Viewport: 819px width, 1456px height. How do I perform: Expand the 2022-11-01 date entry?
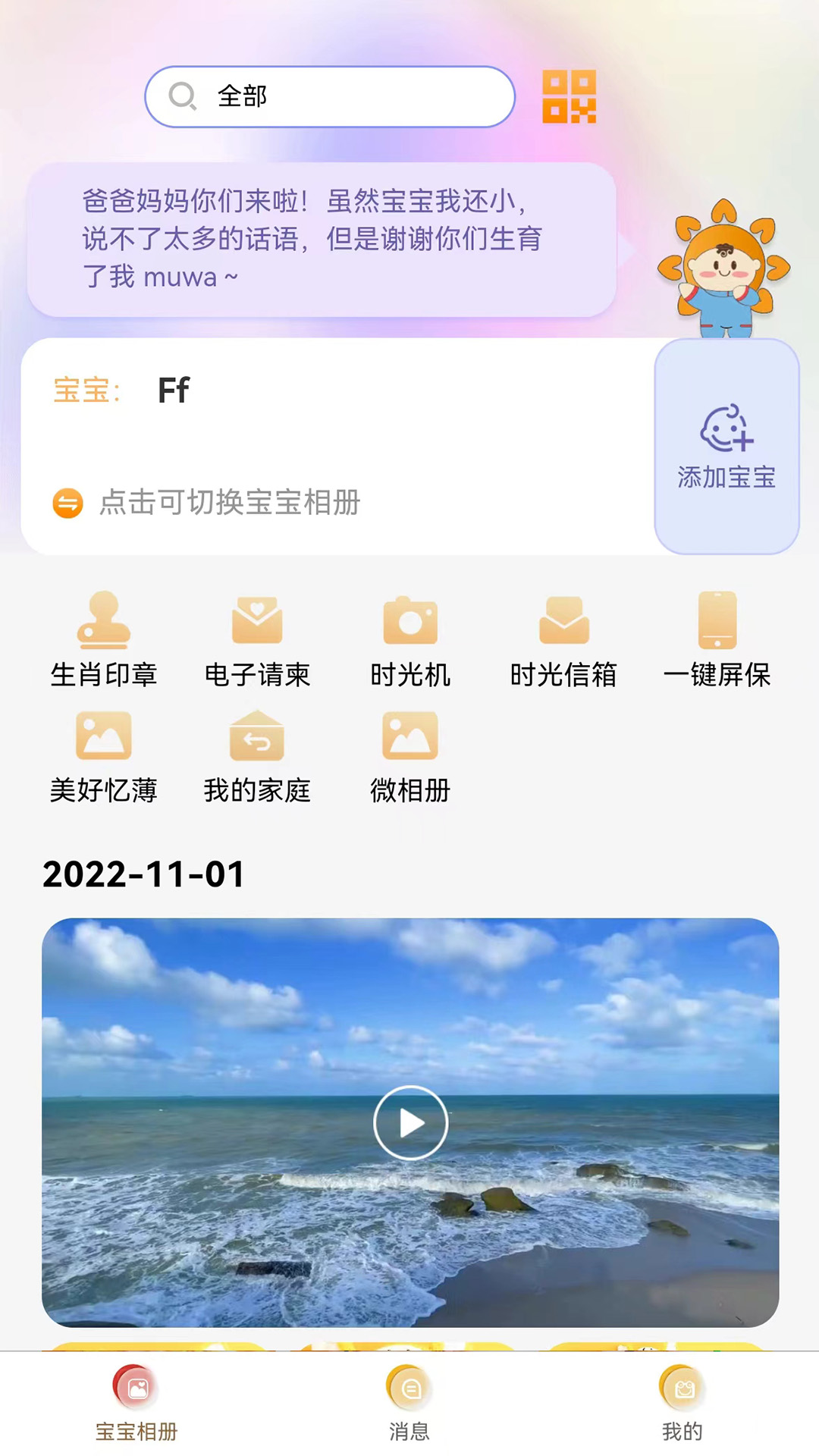pyautogui.click(x=144, y=877)
